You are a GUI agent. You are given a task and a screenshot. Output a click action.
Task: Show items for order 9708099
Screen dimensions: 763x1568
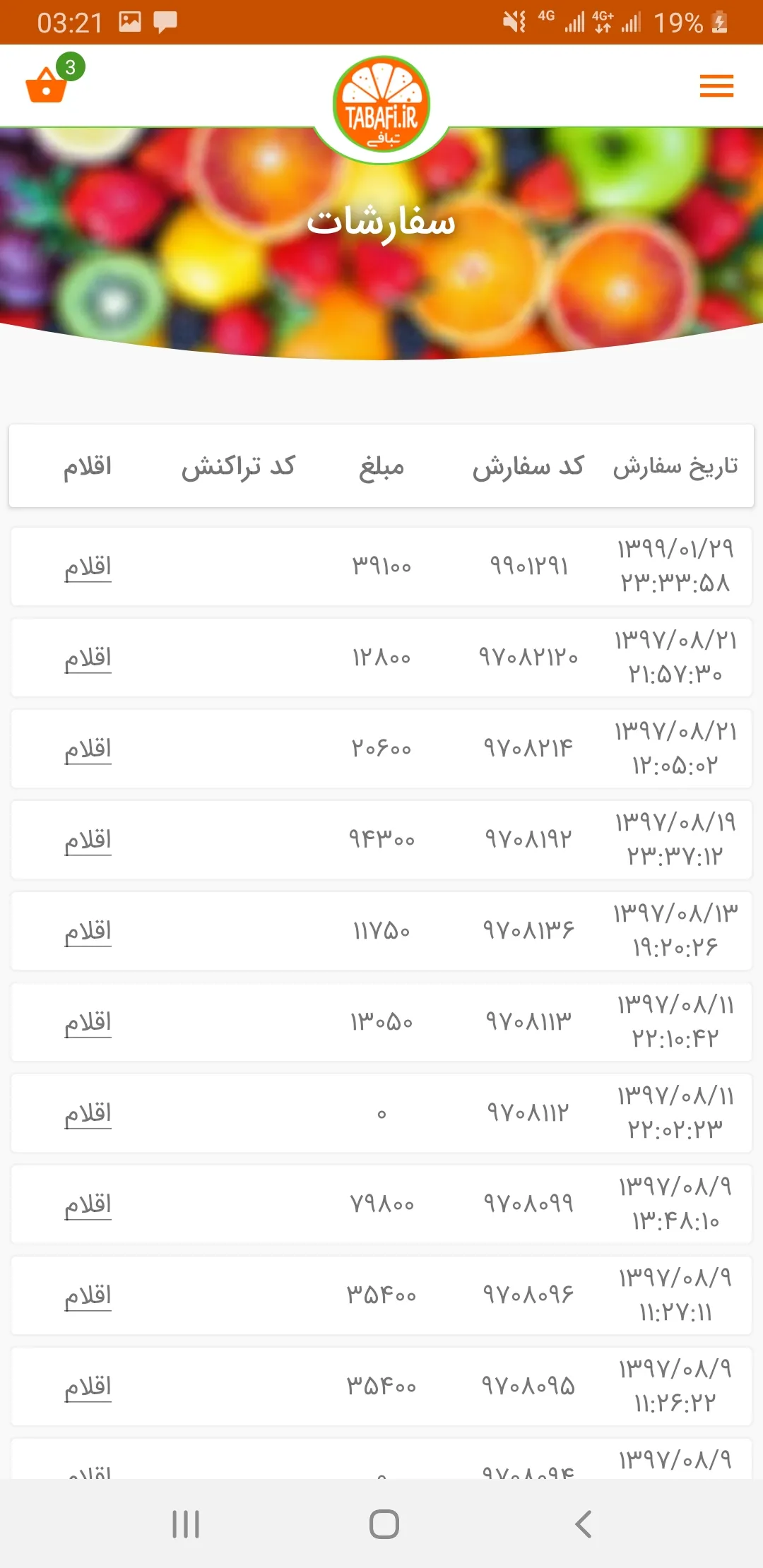click(x=88, y=1205)
